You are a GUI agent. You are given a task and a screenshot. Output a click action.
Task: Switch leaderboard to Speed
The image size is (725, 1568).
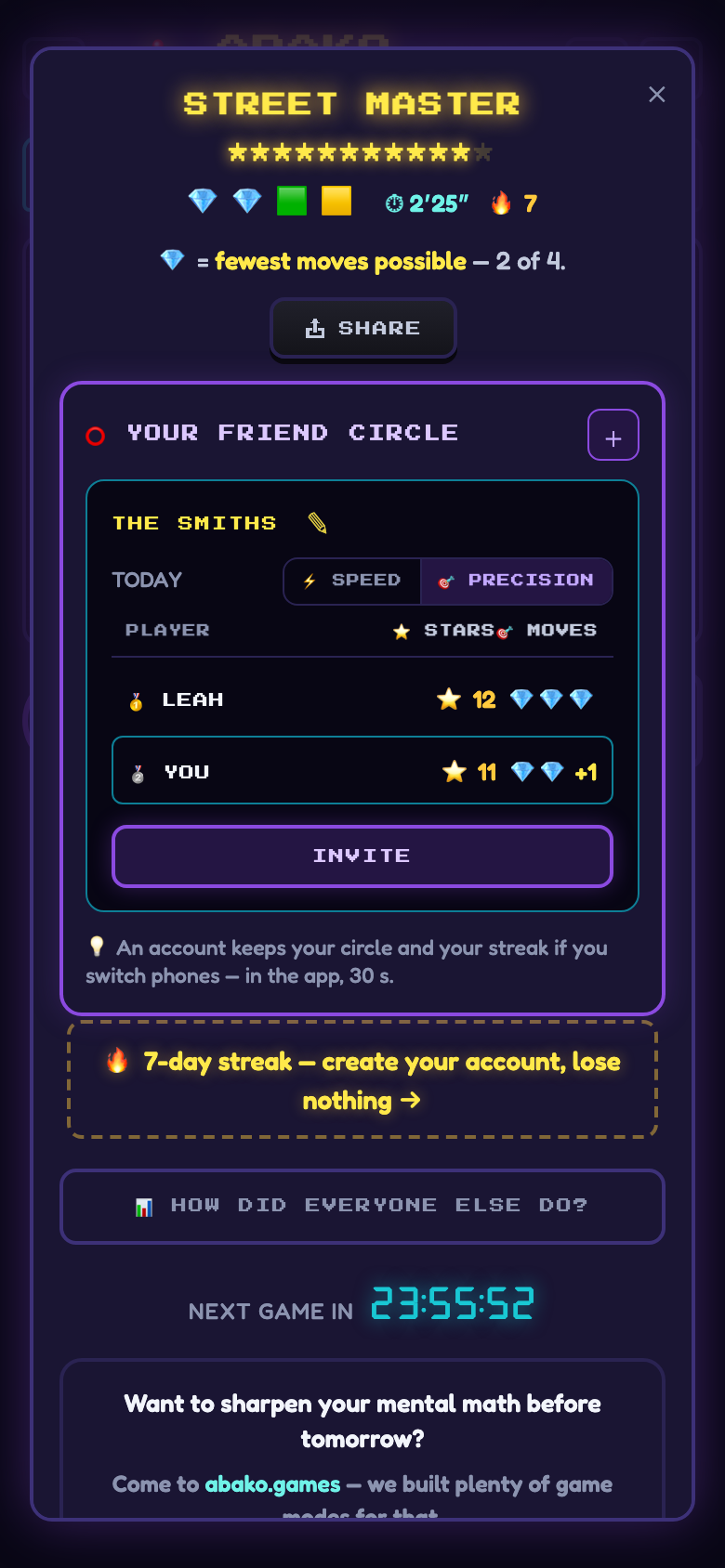click(x=352, y=581)
